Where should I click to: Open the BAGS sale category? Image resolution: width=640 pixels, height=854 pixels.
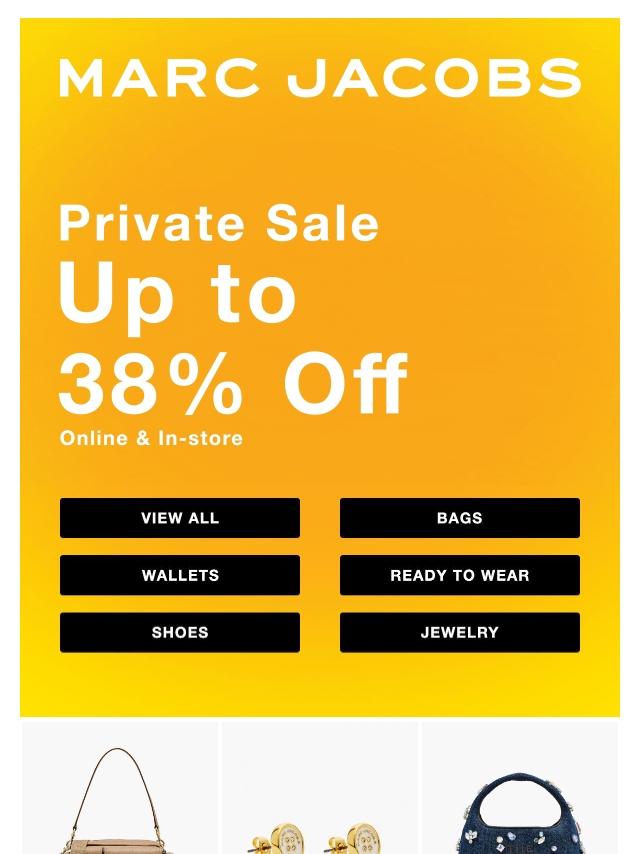tap(460, 518)
